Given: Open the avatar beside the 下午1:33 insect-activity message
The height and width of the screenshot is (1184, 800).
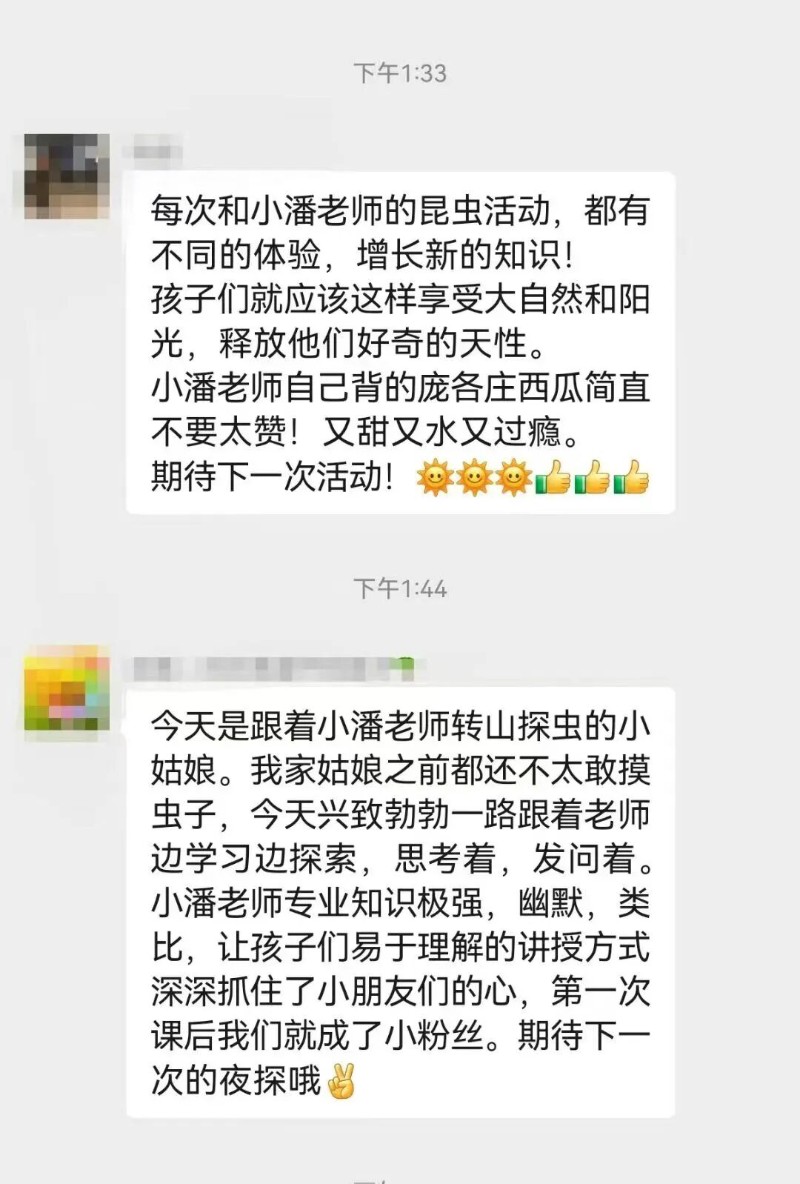Looking at the screenshot, I should 66,175.
